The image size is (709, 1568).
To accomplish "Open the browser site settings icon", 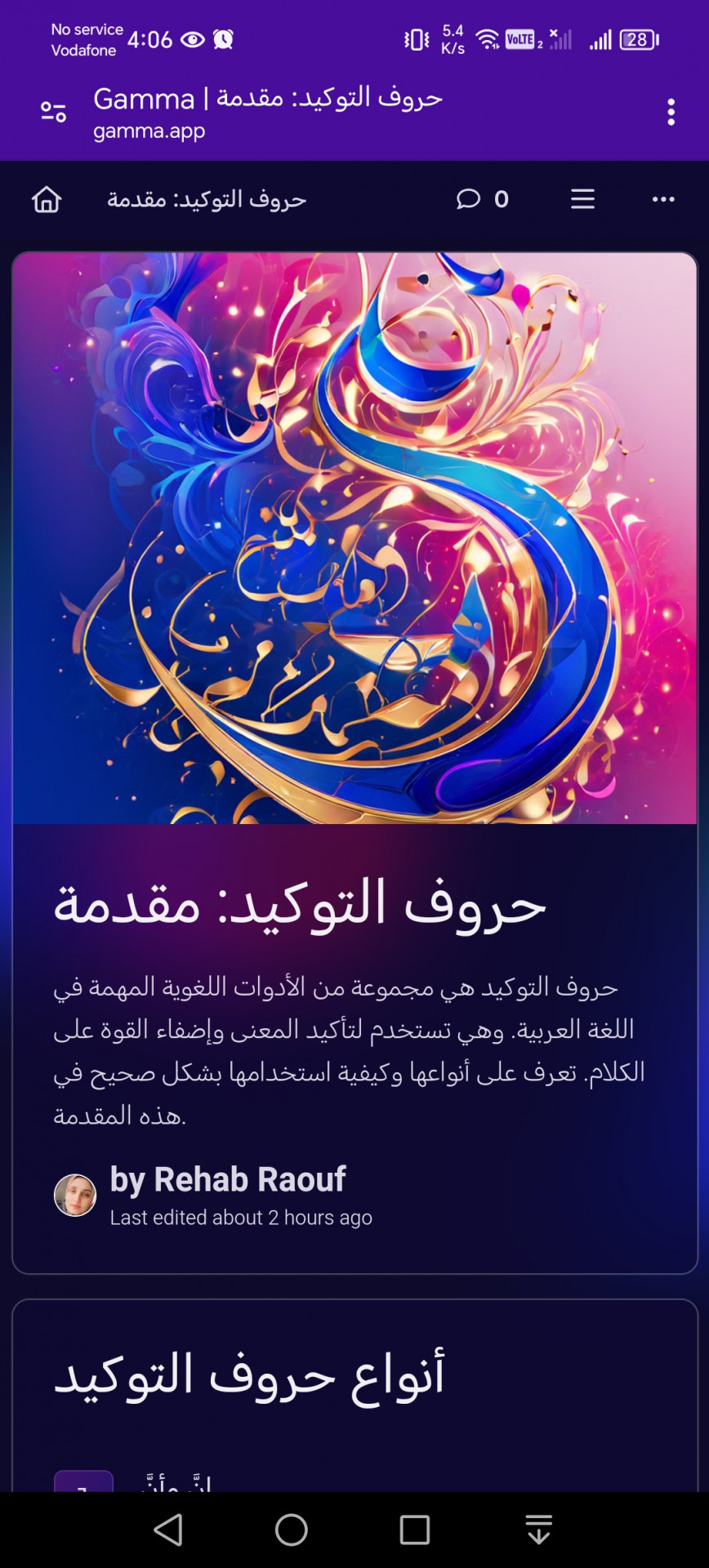I will (53, 112).
